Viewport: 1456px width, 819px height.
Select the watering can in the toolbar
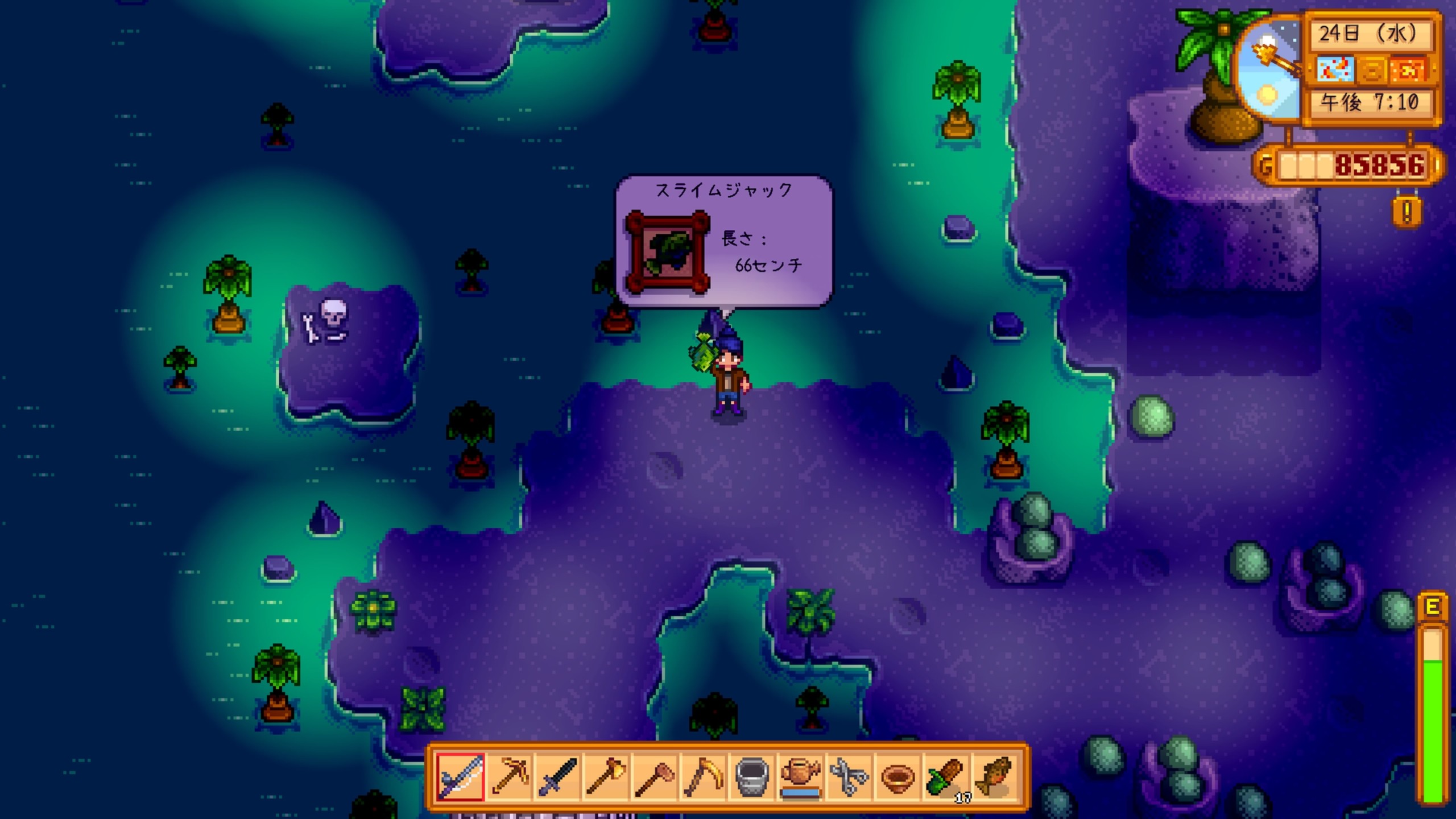(x=801, y=777)
